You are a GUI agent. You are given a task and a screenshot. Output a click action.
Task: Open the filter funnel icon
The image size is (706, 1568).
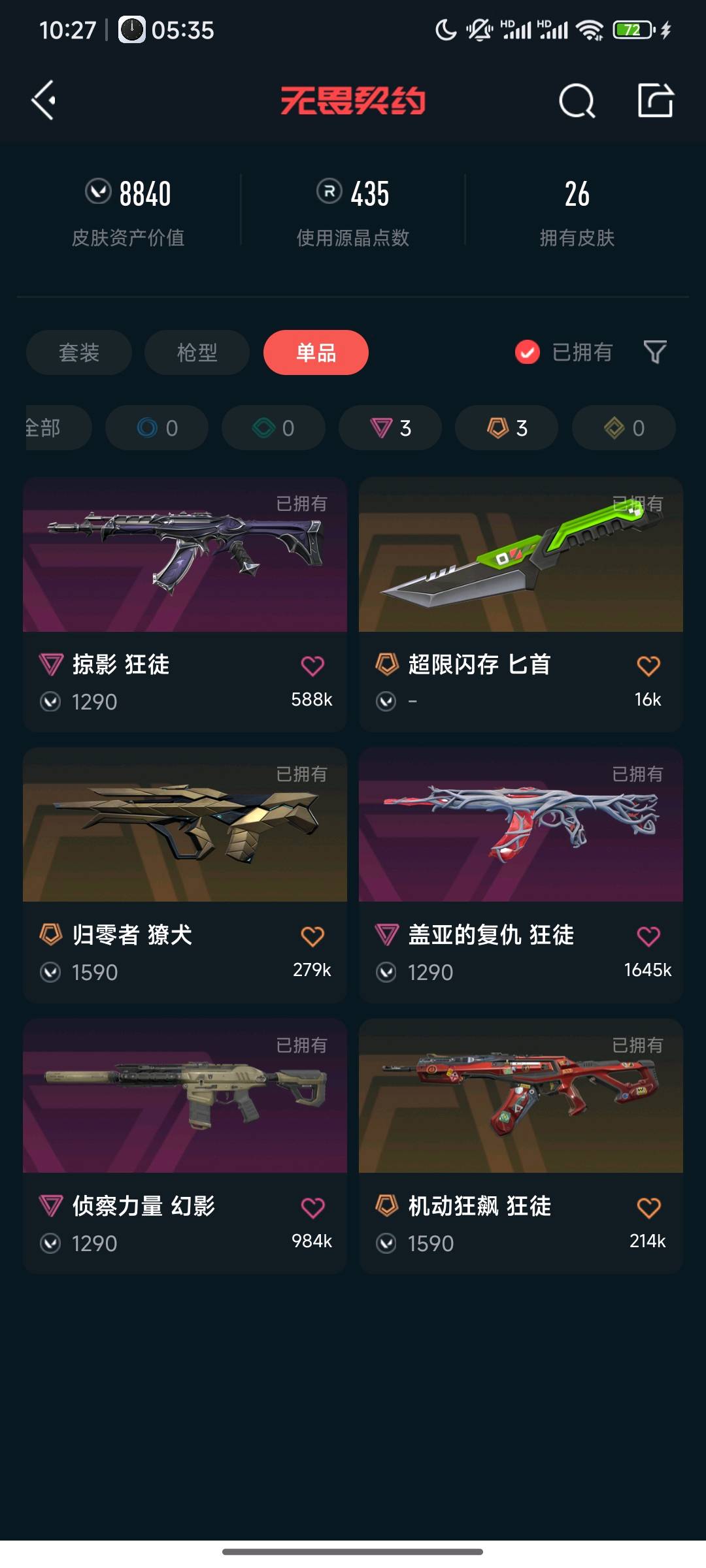[654, 353]
